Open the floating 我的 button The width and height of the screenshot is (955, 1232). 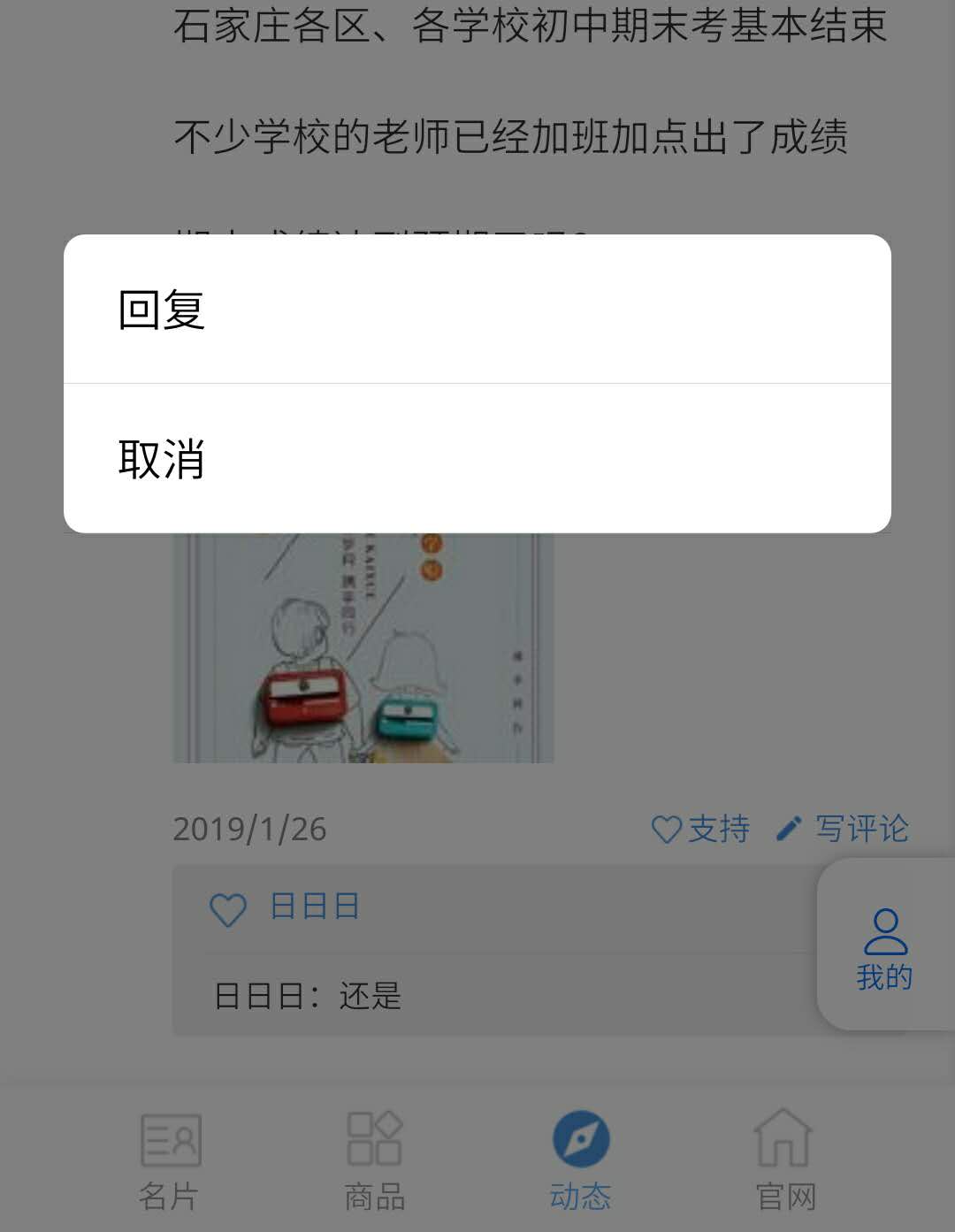[884, 948]
